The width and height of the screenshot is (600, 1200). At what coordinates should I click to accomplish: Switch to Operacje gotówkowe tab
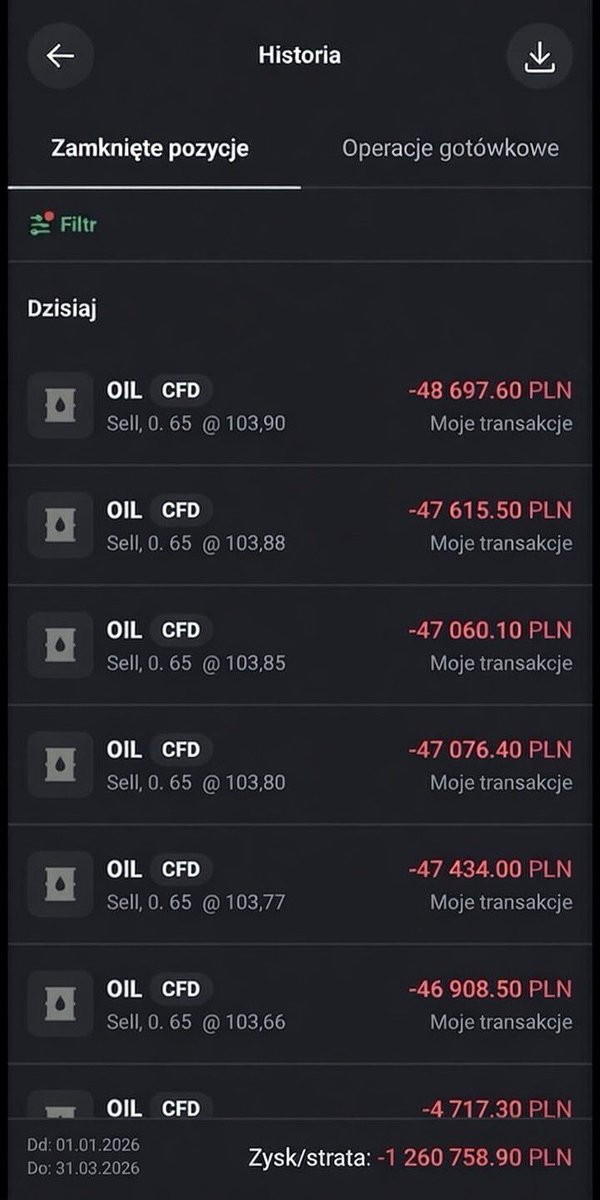click(x=450, y=149)
